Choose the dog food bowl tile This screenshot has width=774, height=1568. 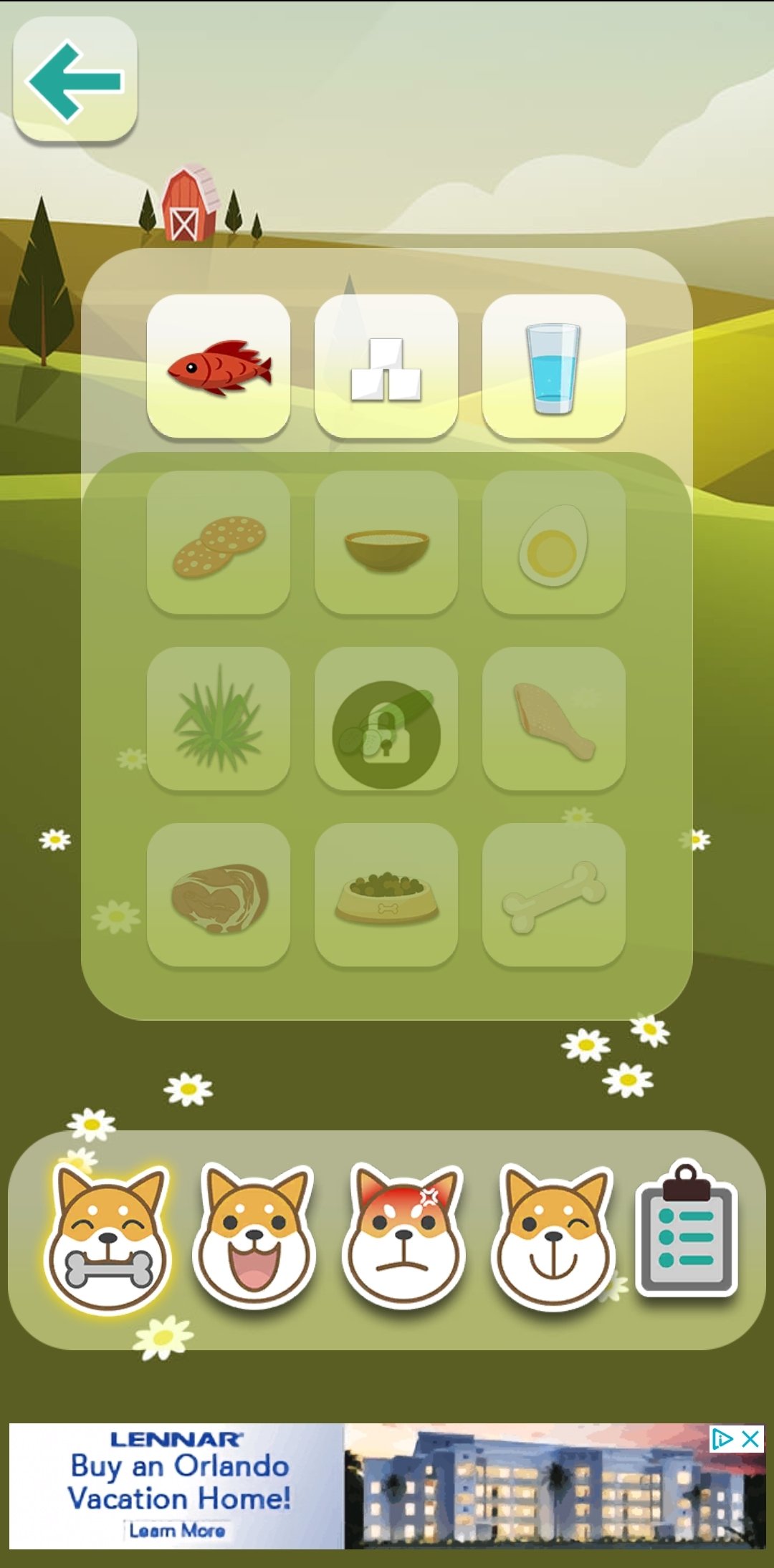click(x=386, y=895)
